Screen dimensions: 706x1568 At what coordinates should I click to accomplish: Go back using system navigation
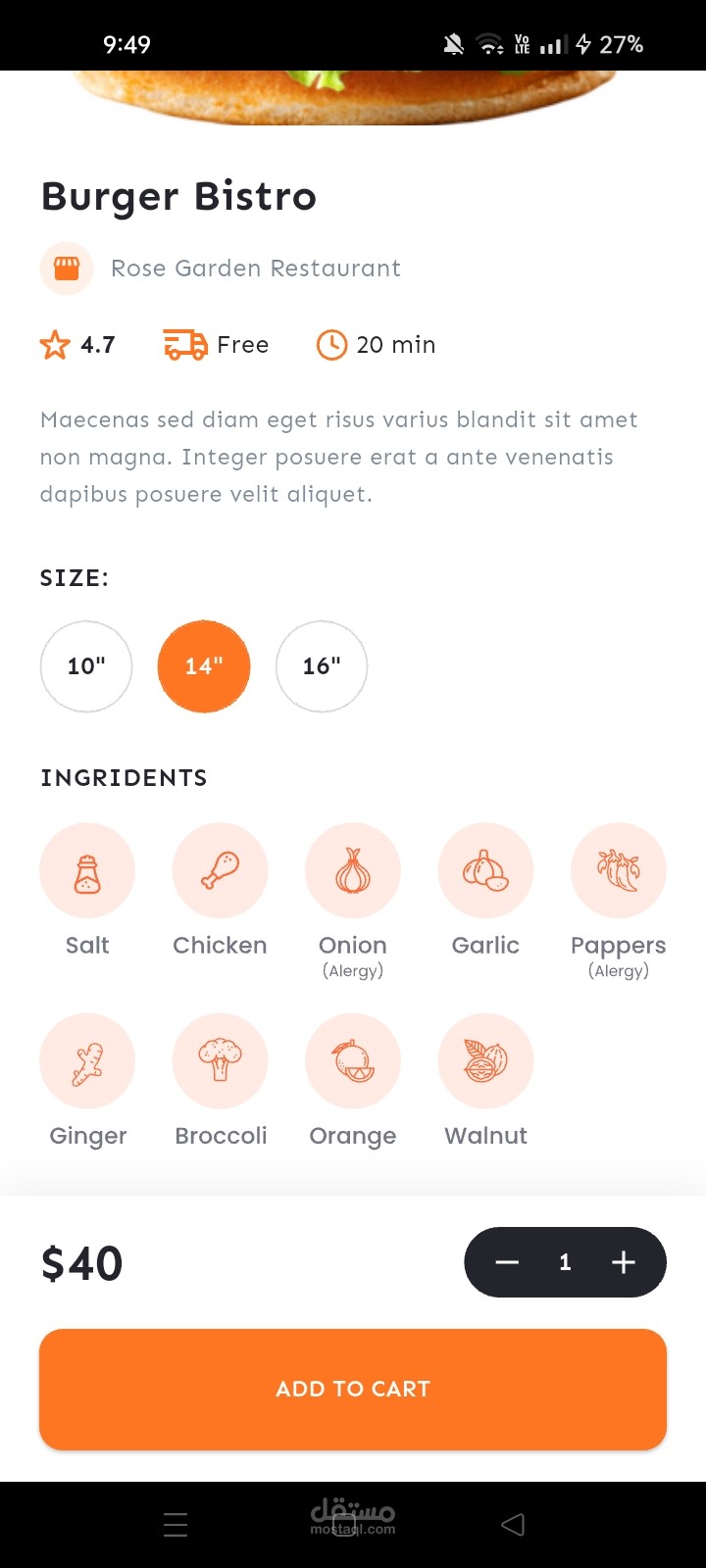click(x=513, y=1525)
